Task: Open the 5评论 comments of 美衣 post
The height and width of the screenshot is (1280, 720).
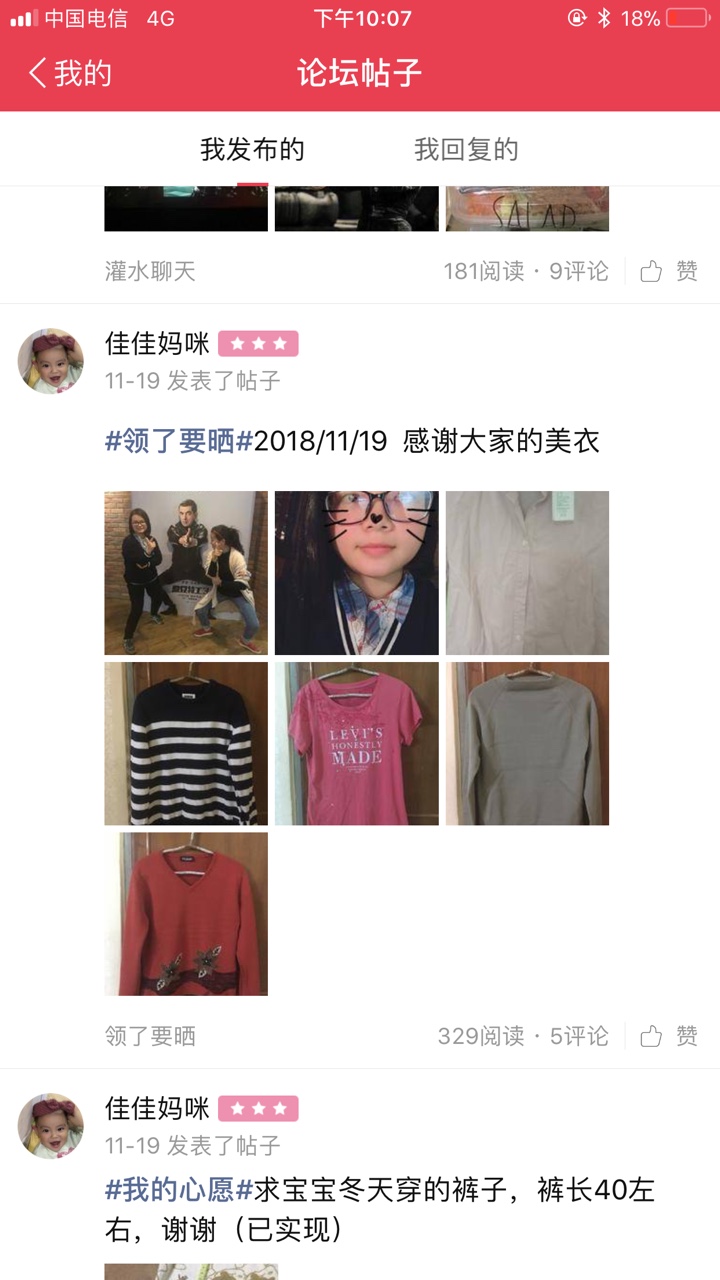Action: coord(579,1036)
